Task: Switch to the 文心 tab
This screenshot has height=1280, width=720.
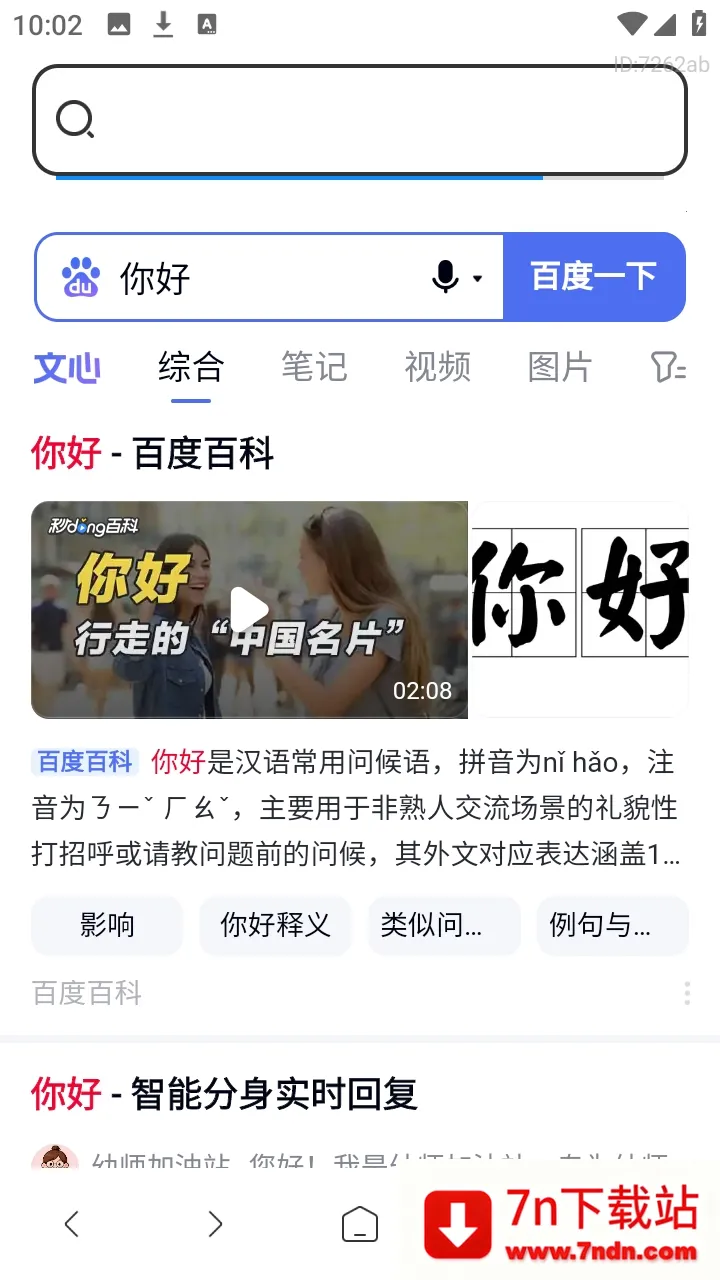Action: [x=67, y=368]
